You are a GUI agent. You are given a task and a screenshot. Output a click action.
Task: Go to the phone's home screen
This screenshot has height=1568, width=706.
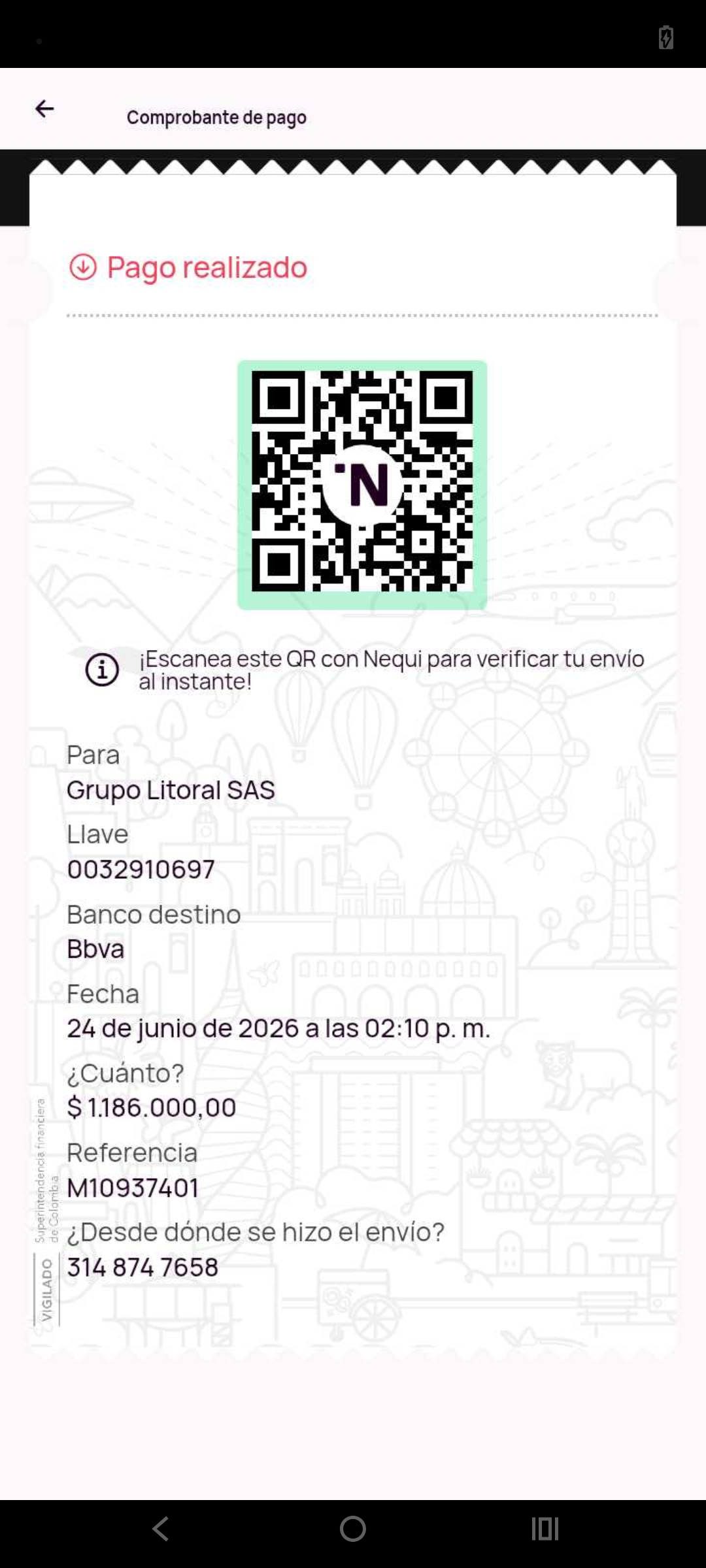[353, 1529]
